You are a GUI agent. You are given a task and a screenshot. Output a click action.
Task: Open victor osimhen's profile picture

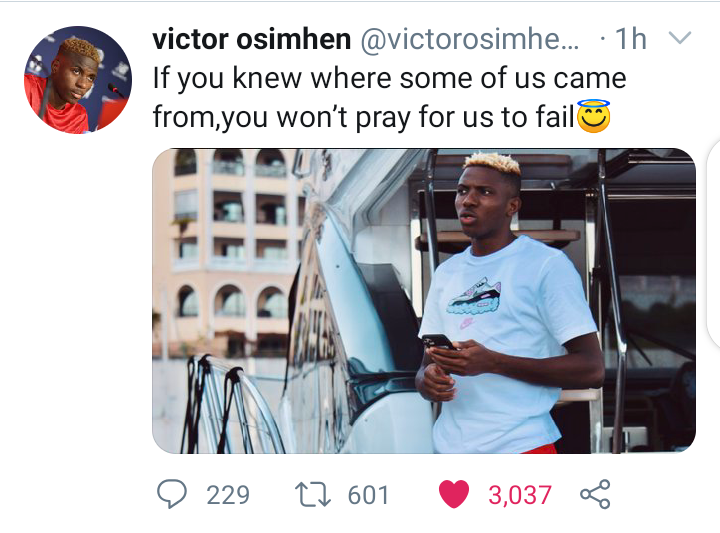tap(77, 80)
